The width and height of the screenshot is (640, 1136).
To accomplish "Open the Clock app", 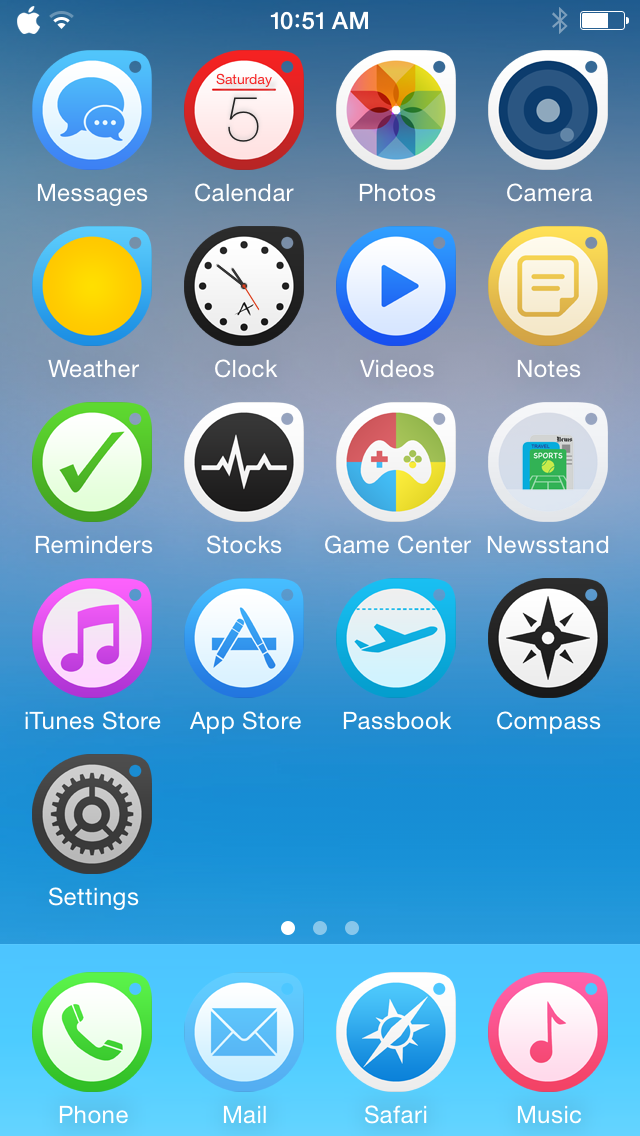I will [x=244, y=286].
